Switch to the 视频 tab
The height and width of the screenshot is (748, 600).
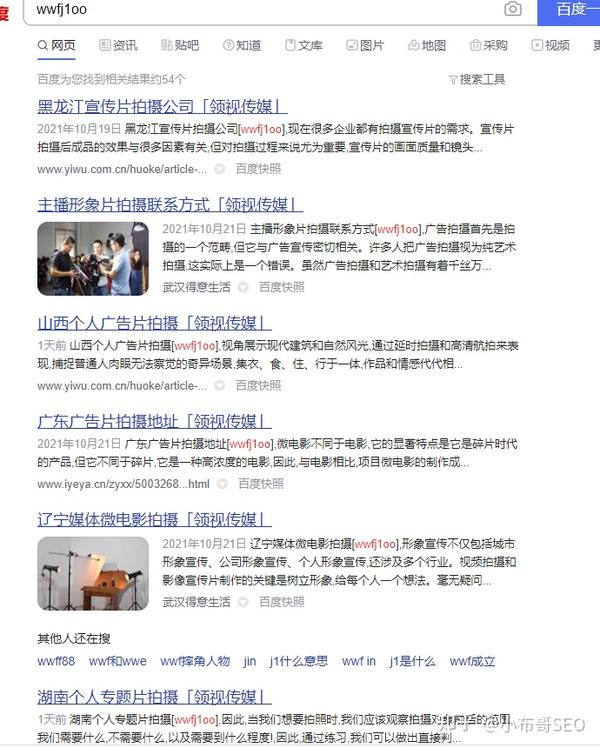point(550,45)
